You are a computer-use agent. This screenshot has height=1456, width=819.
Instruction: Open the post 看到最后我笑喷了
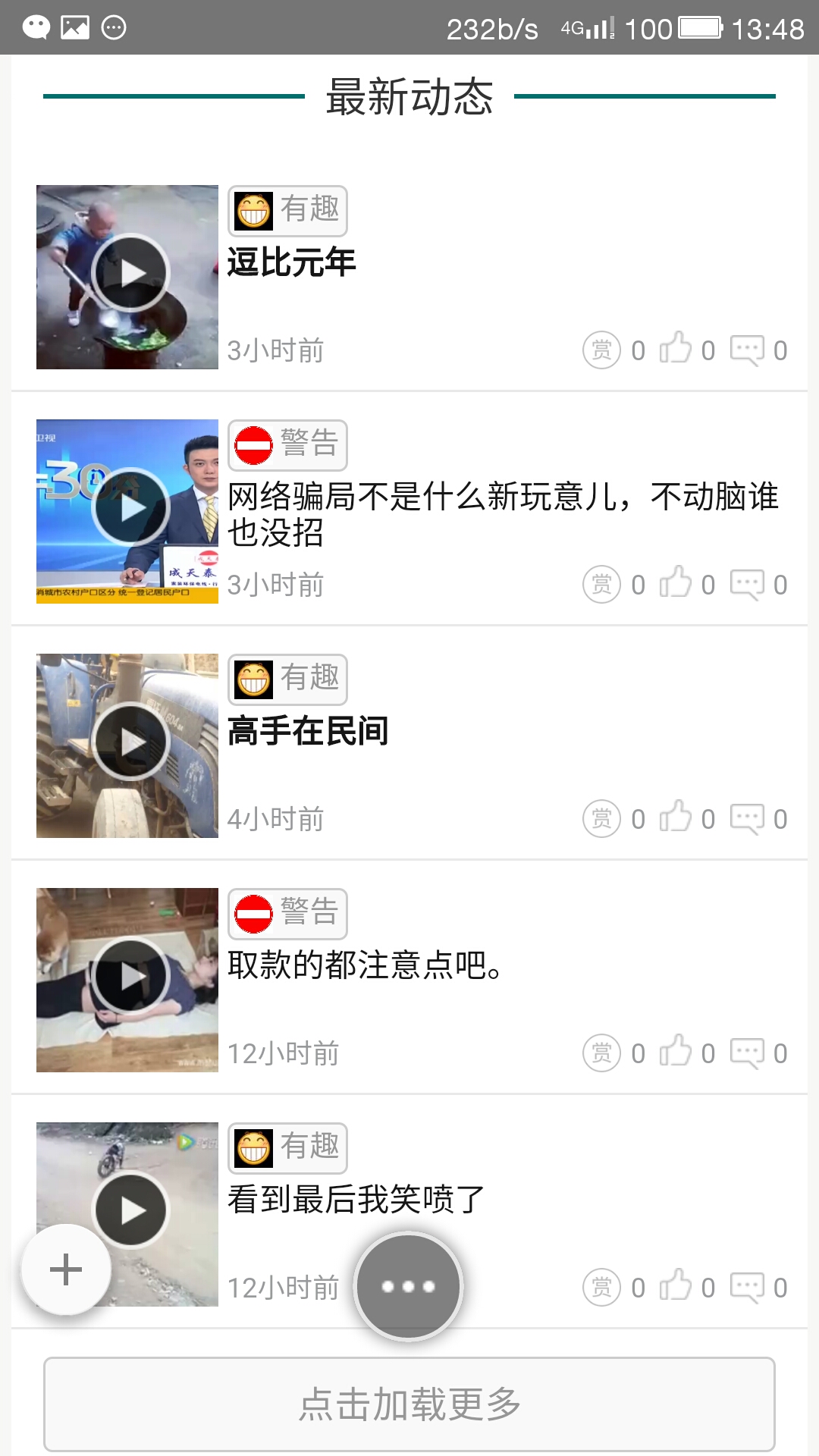356,1200
